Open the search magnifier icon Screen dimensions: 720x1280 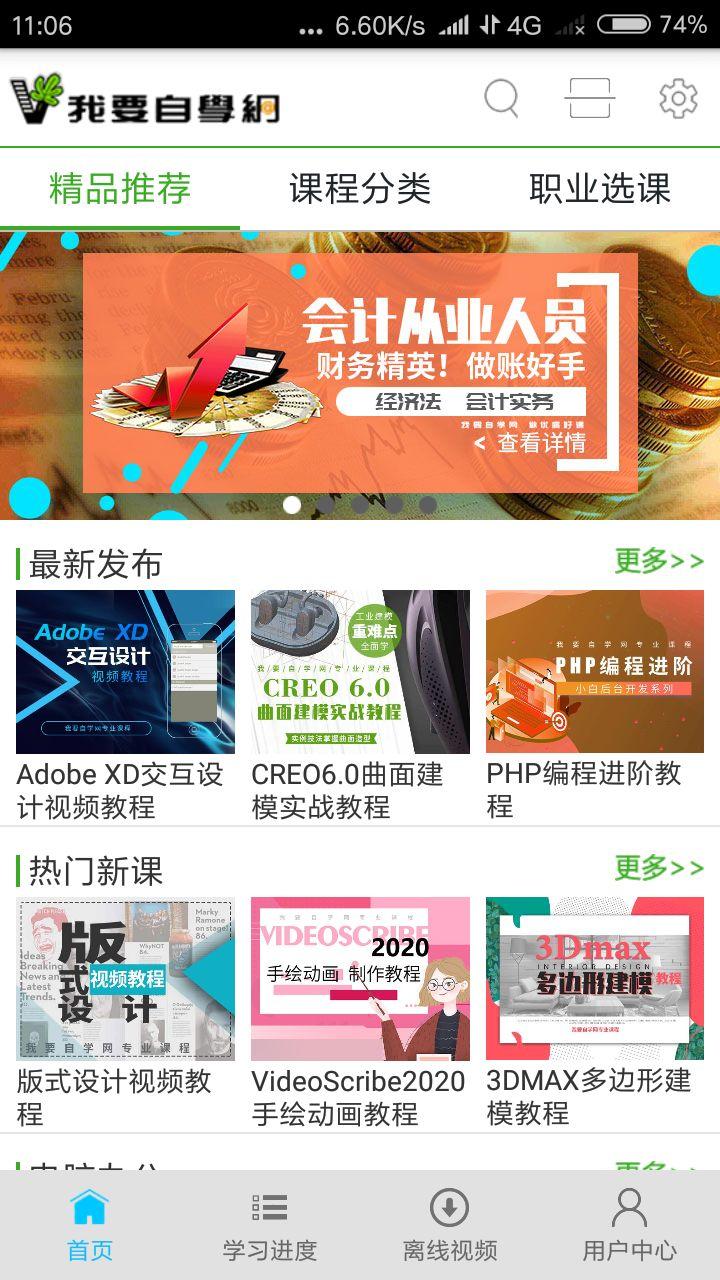click(501, 99)
